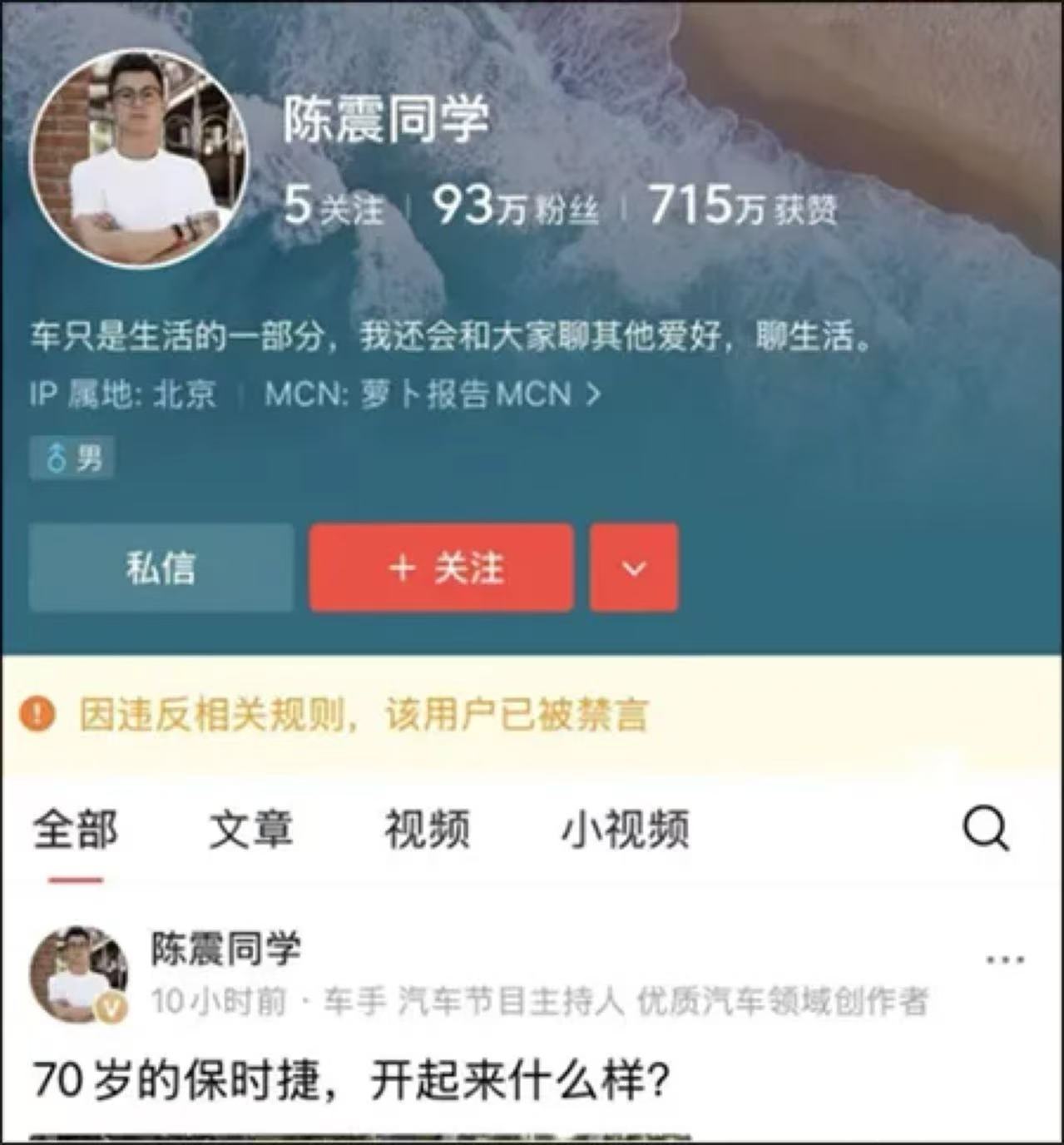
Task: Open the three-dot menu on the post
Action: click(1005, 959)
